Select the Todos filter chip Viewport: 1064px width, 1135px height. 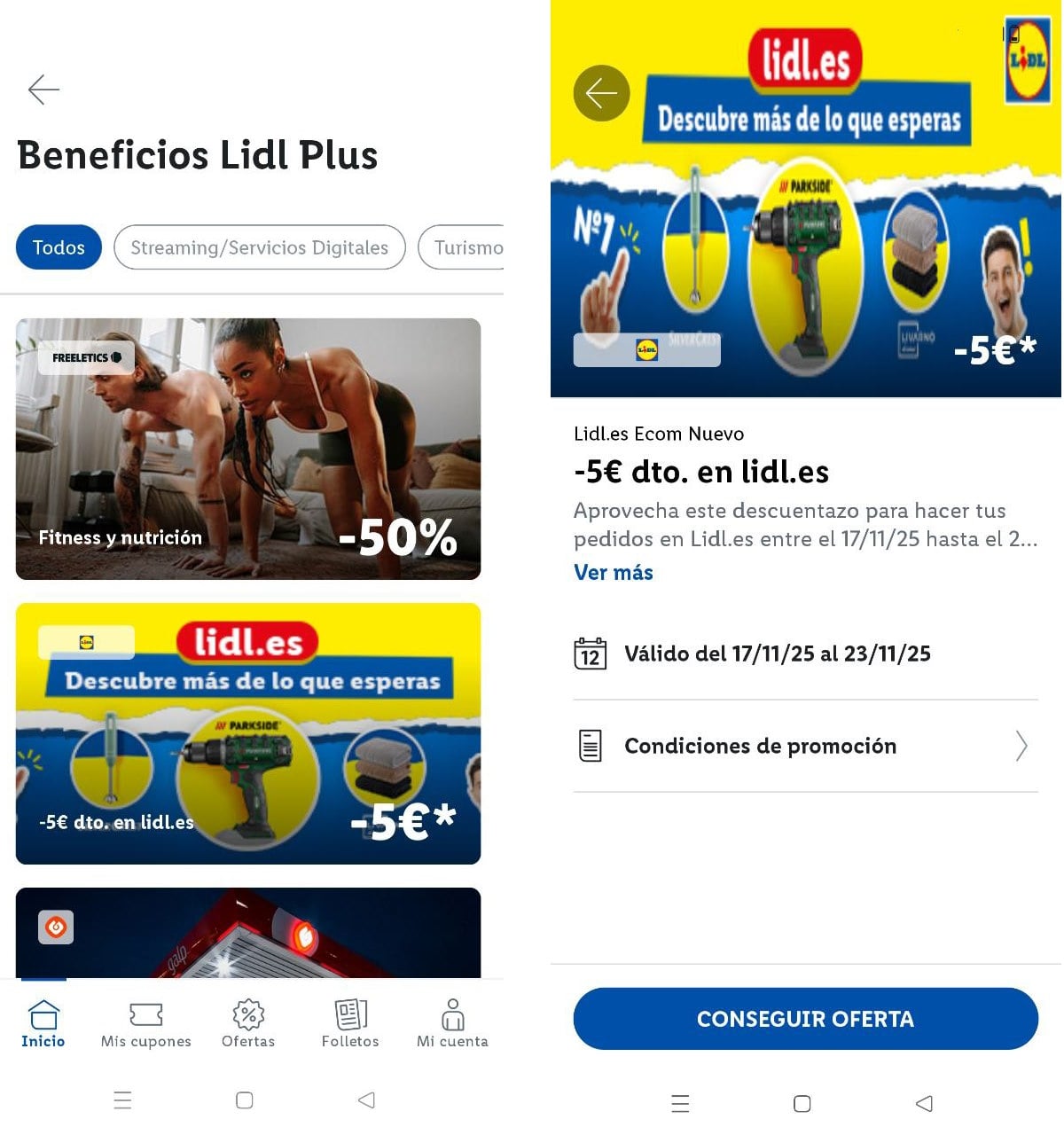tap(59, 247)
